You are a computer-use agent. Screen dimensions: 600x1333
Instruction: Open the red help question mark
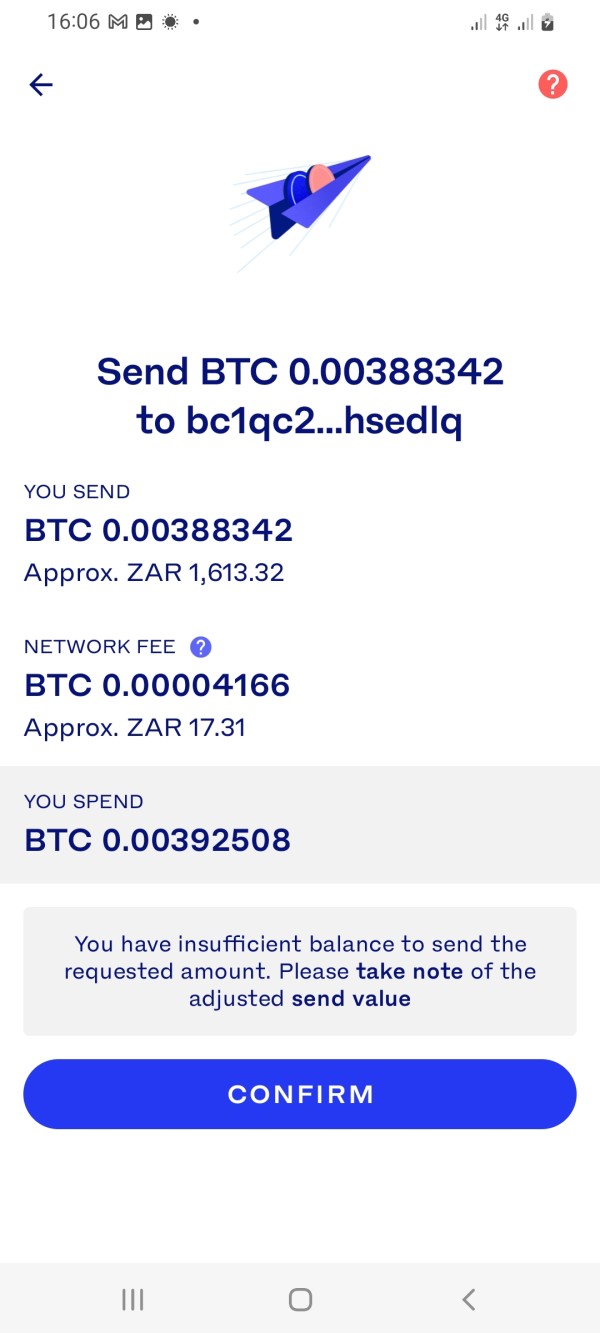coord(553,85)
